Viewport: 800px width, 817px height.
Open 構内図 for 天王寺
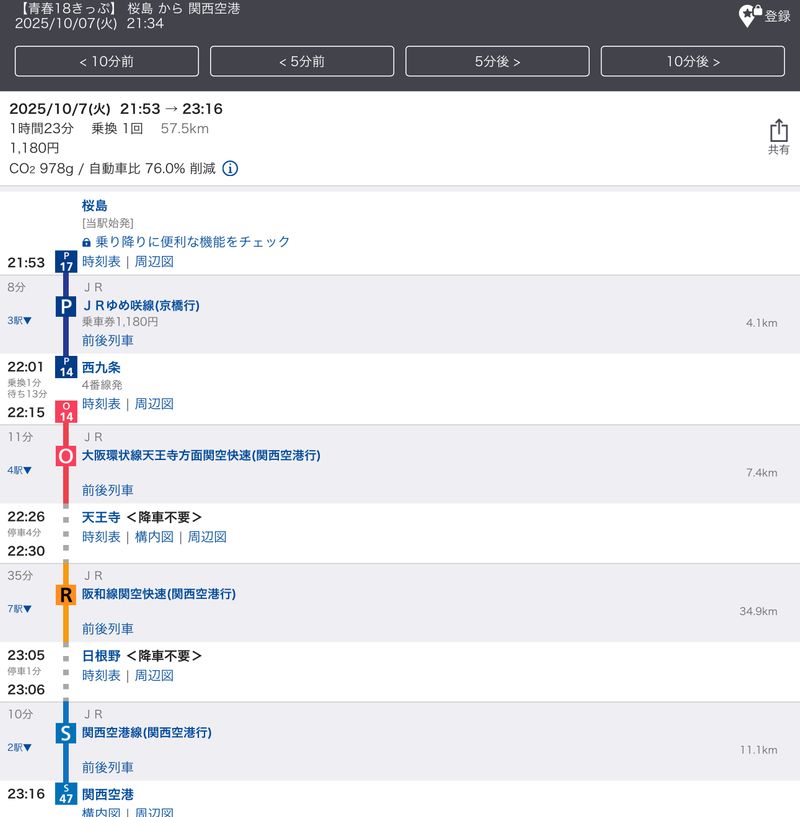tap(154, 537)
